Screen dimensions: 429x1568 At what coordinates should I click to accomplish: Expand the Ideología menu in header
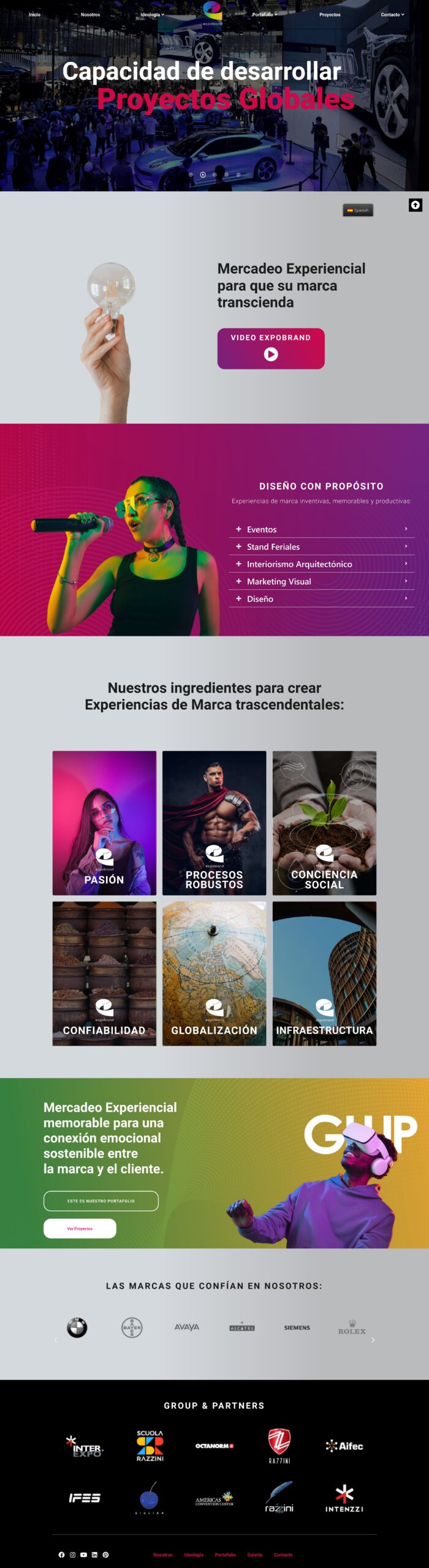tap(152, 15)
